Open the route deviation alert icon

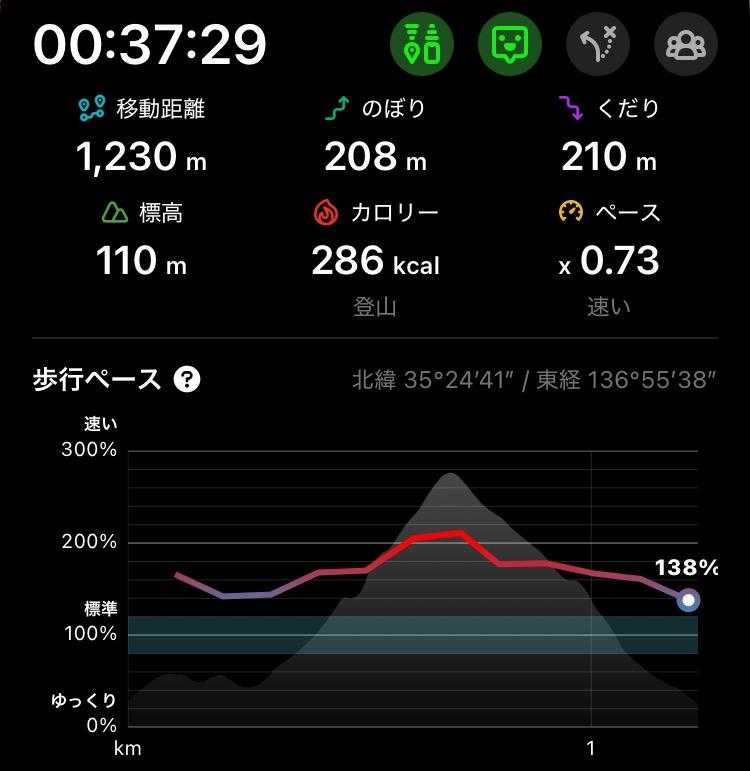(597, 45)
